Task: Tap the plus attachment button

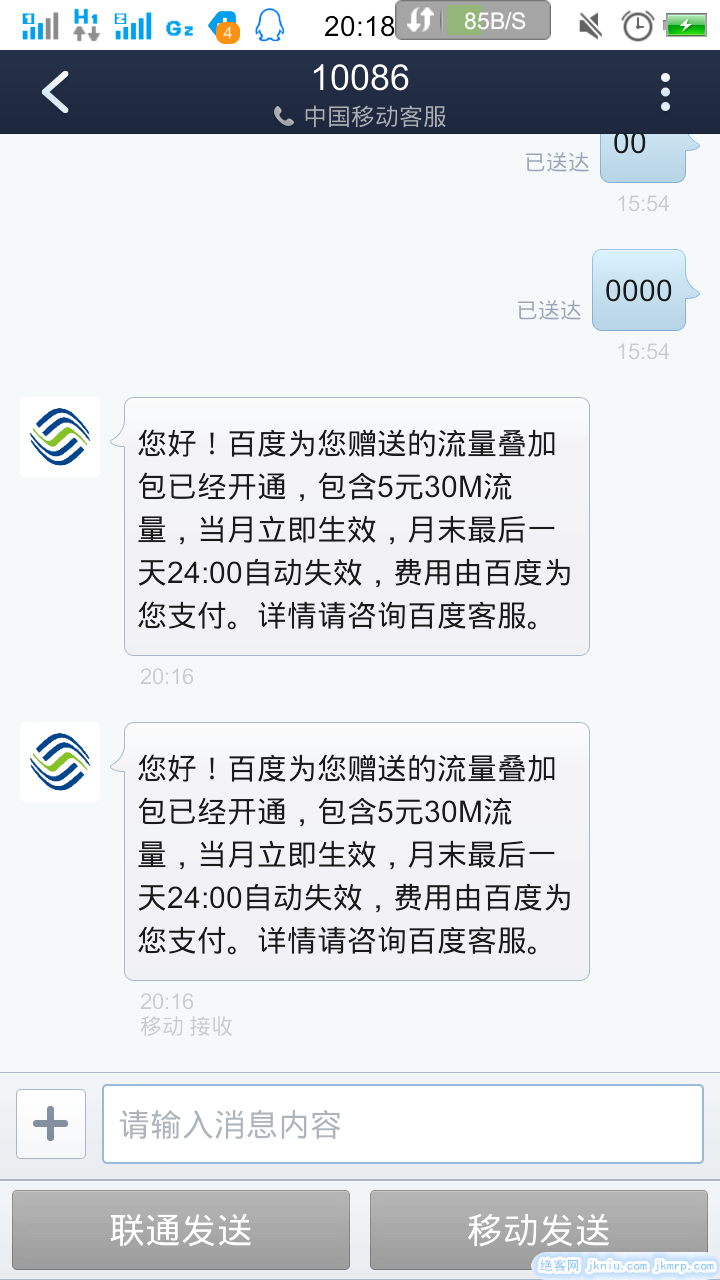Action: [51, 1124]
